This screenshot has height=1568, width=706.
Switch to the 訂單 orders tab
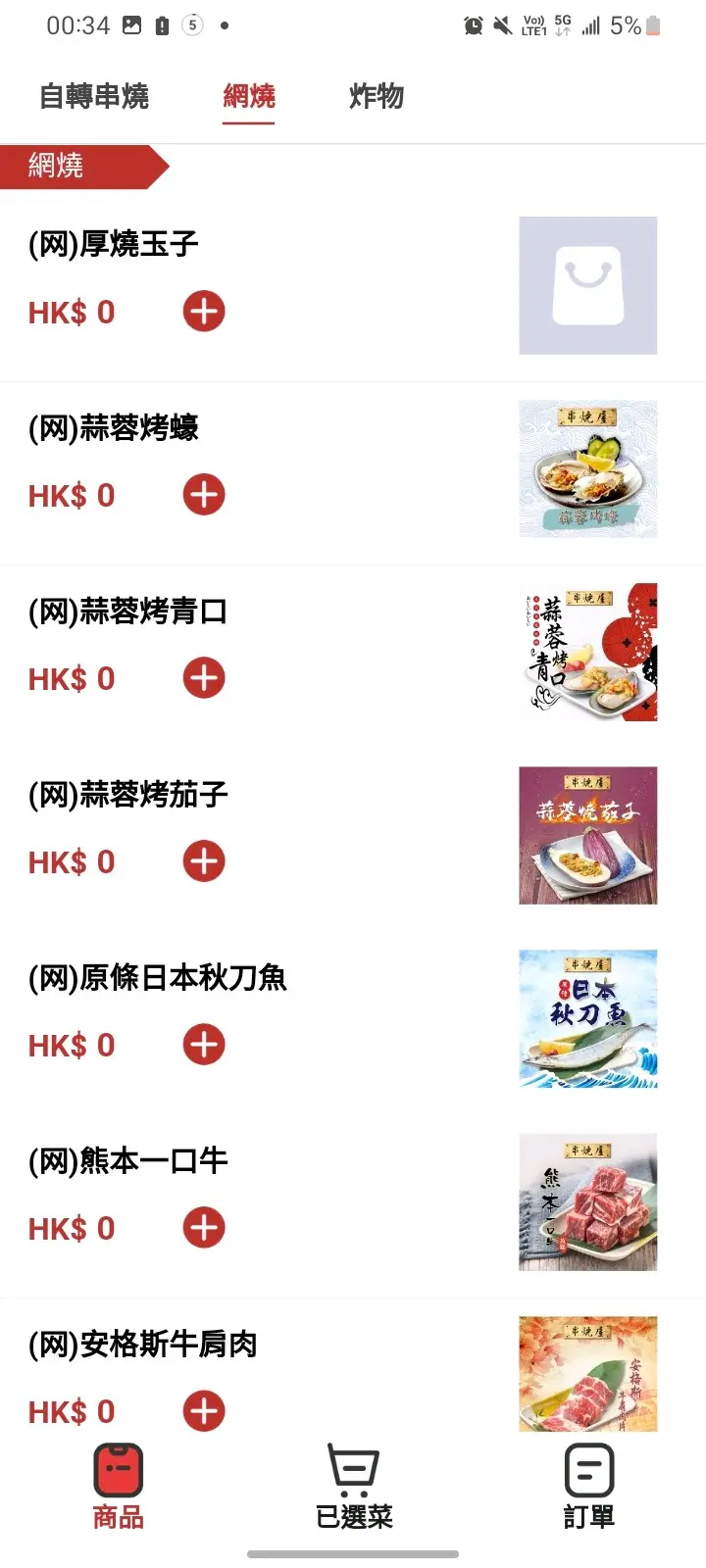point(588,1487)
